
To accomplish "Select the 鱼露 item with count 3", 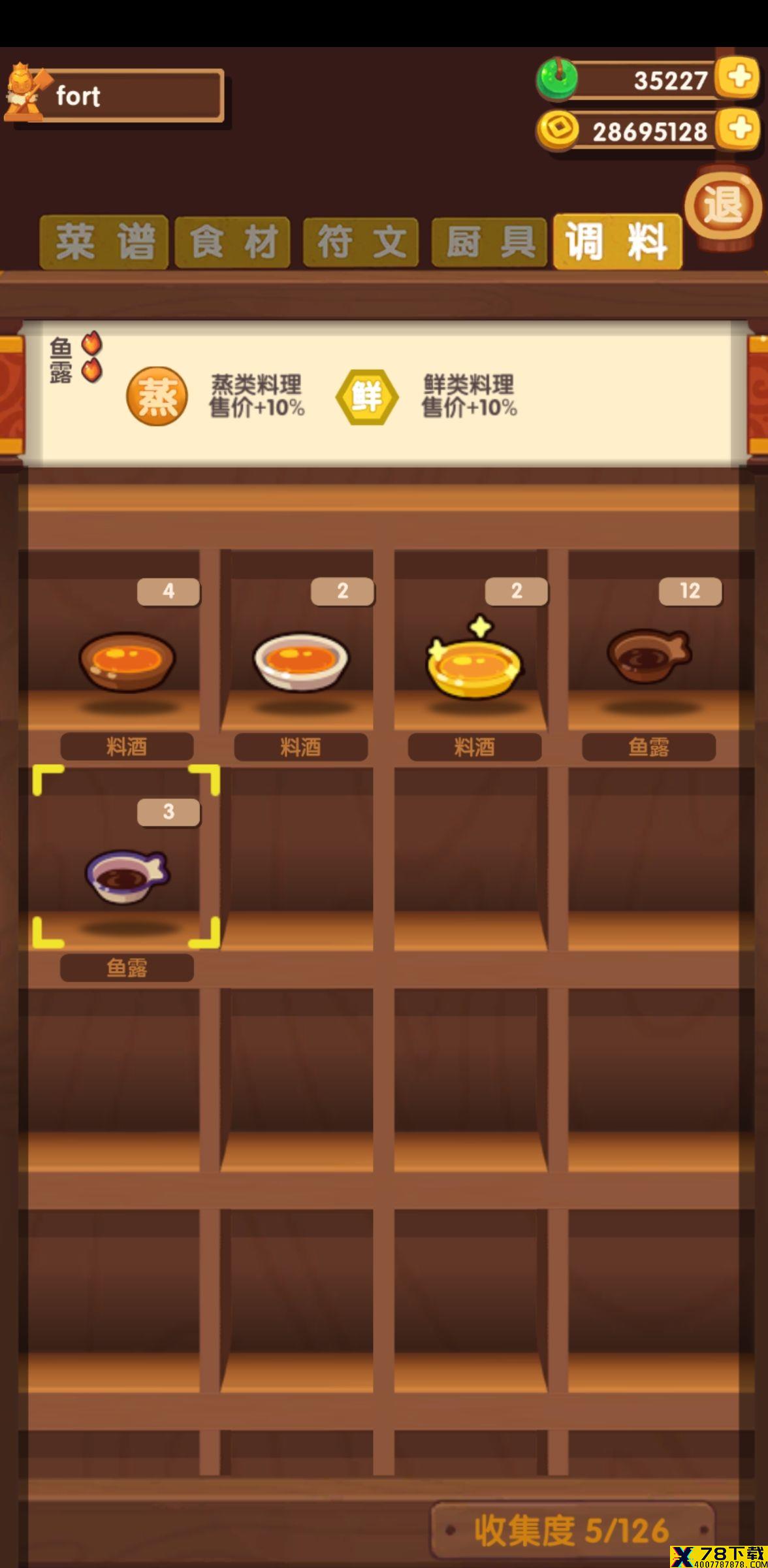I will point(127,875).
